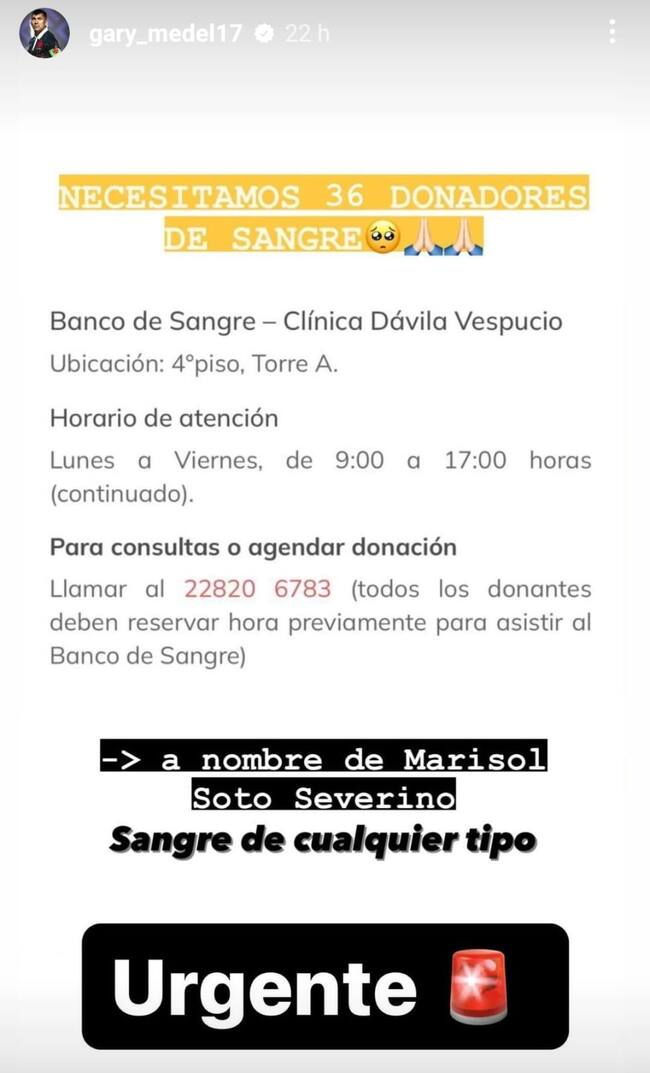Open the story overflow menu
The height and width of the screenshot is (1073, 650).
[x=611, y=33]
